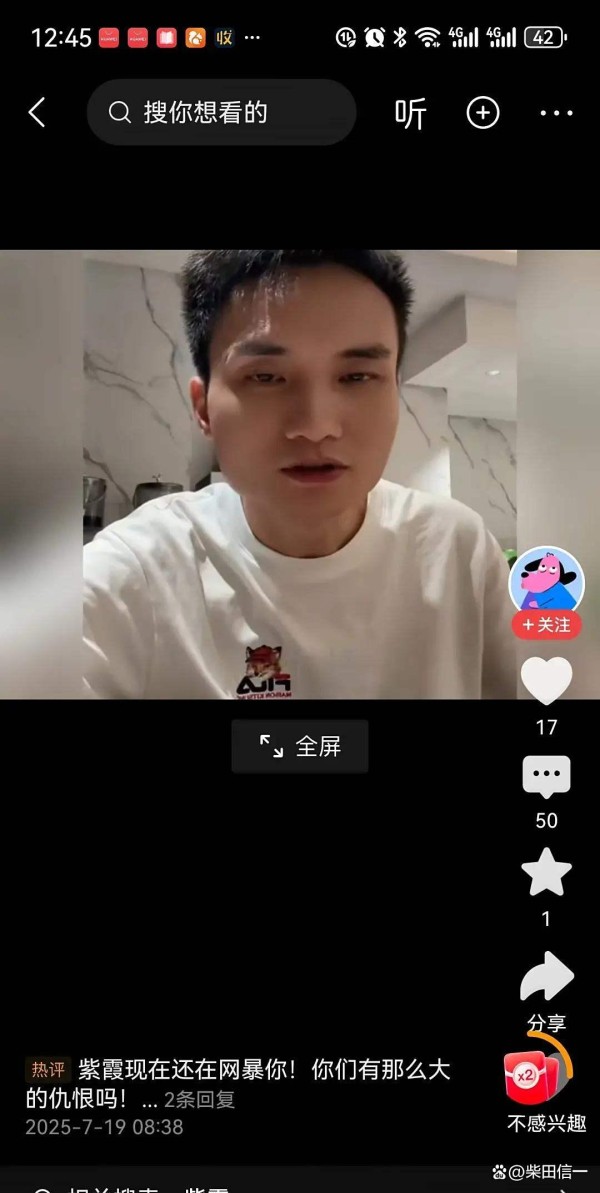Screen dimensions: 600x1193
Task: Open the 热评 hot comment
Action: click(238, 1084)
